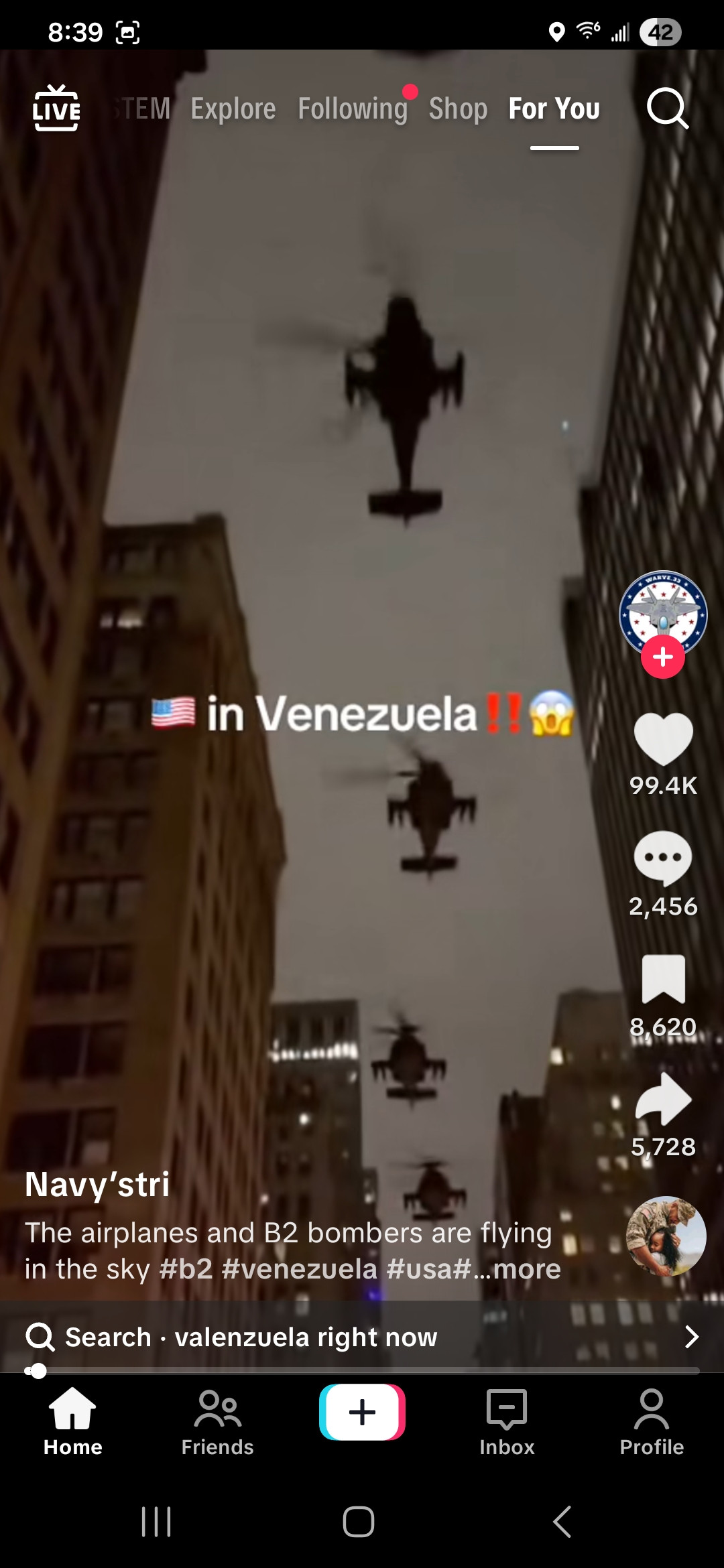
Task: Go to the Profile tab
Action: [x=652, y=1422]
